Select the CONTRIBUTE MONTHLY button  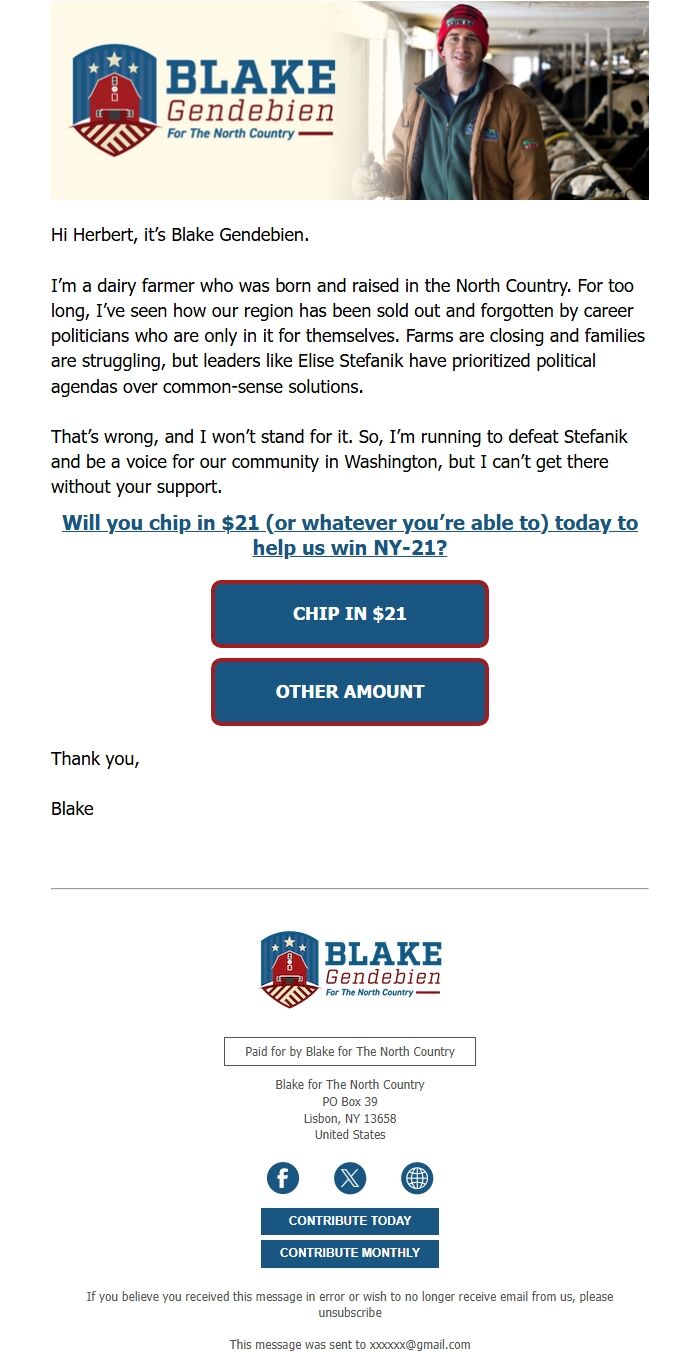tap(350, 1253)
